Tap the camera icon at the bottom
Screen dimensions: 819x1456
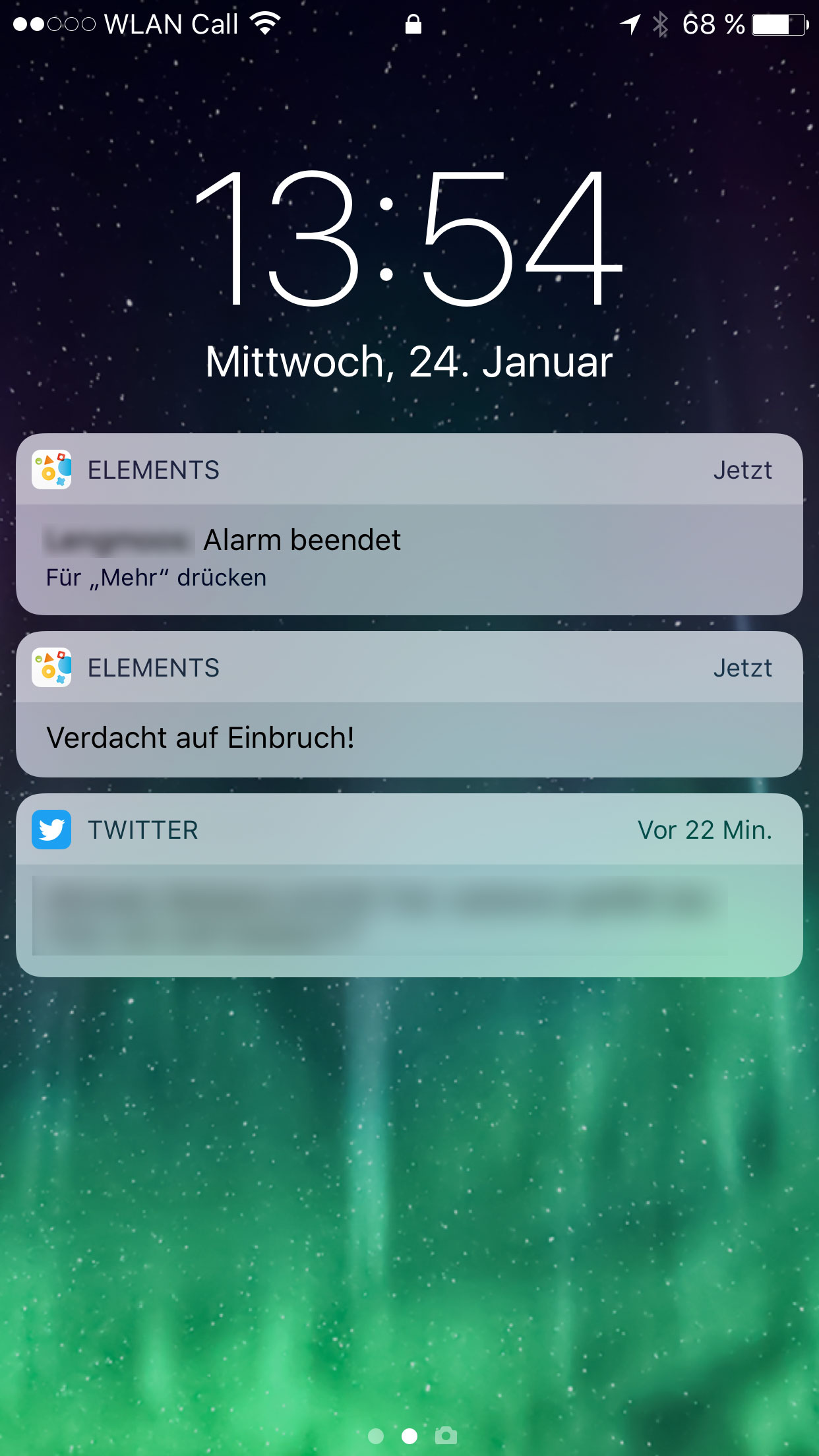point(446,1435)
